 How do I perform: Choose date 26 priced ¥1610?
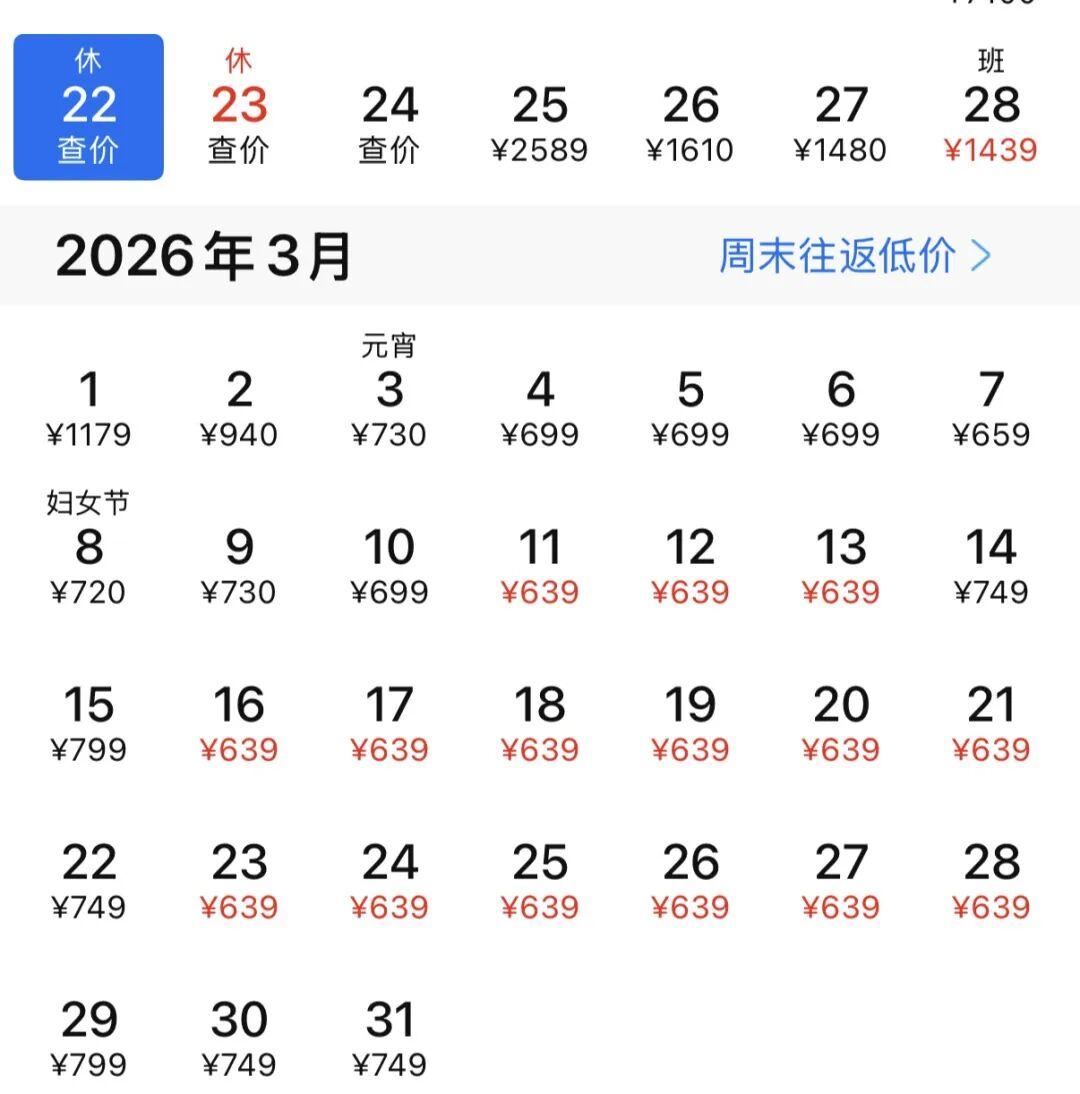[x=691, y=120]
